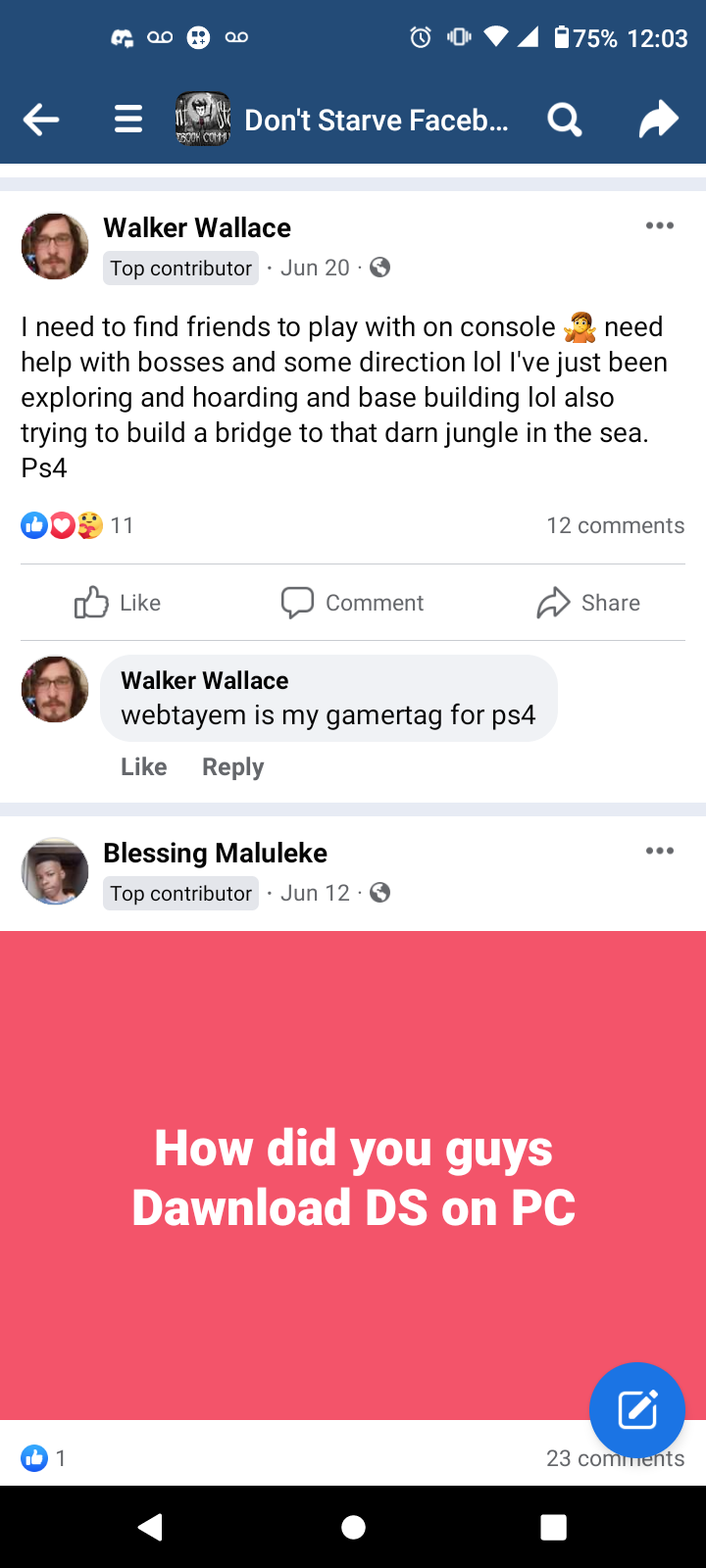Tap the system back button
The width and height of the screenshot is (706, 1568).
(x=150, y=1527)
